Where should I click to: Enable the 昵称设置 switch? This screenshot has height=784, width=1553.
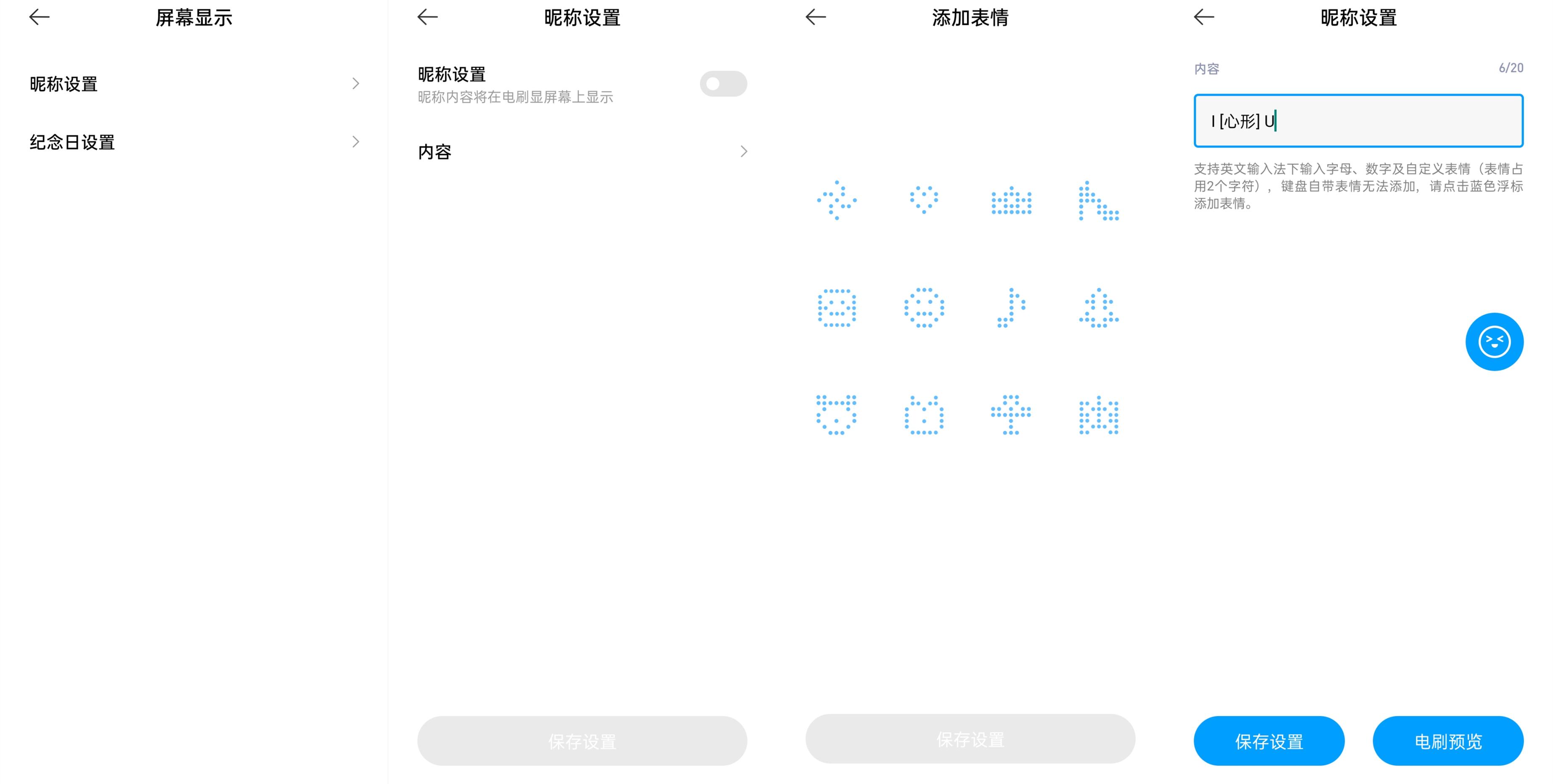722,84
